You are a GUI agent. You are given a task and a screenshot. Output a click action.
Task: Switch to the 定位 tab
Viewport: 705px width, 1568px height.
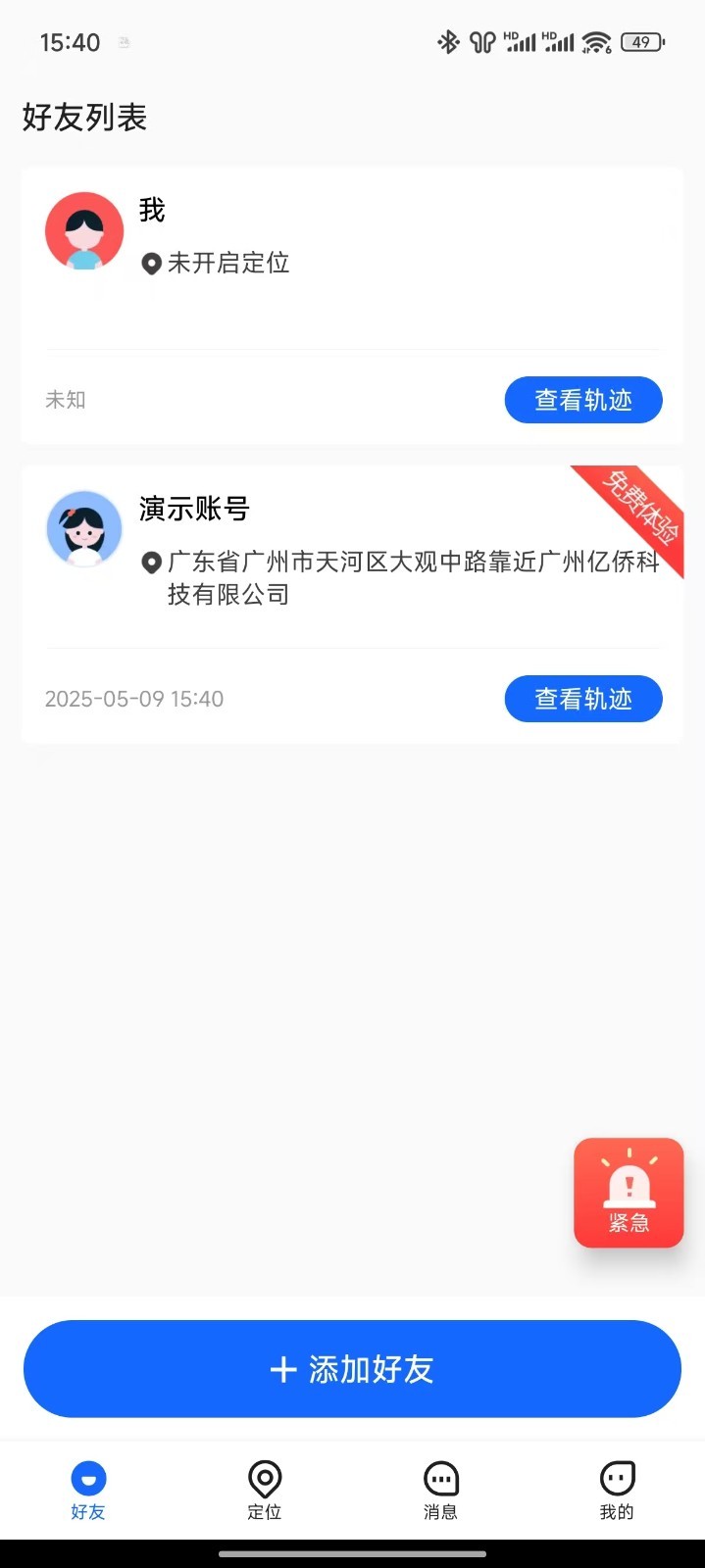264,1490
